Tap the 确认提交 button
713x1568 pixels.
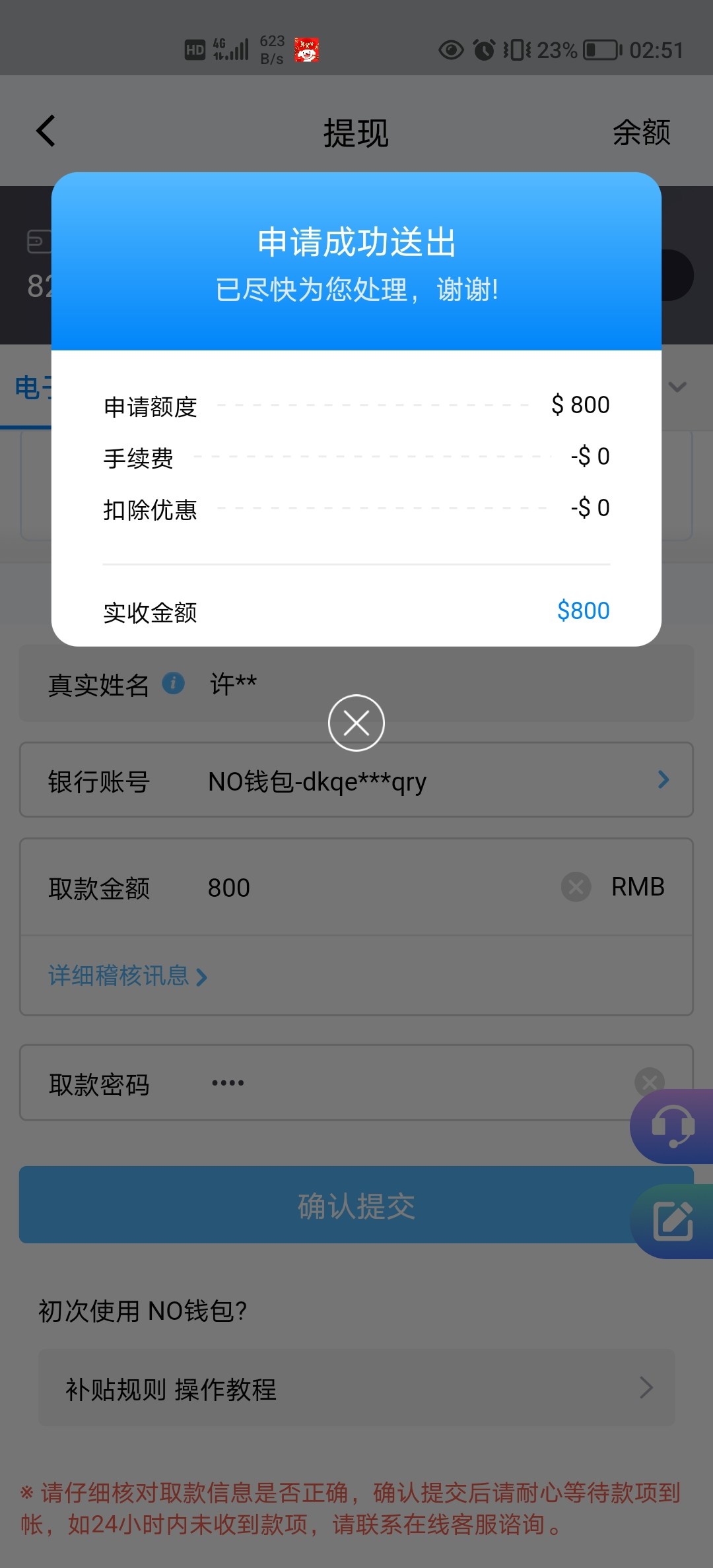click(356, 1205)
